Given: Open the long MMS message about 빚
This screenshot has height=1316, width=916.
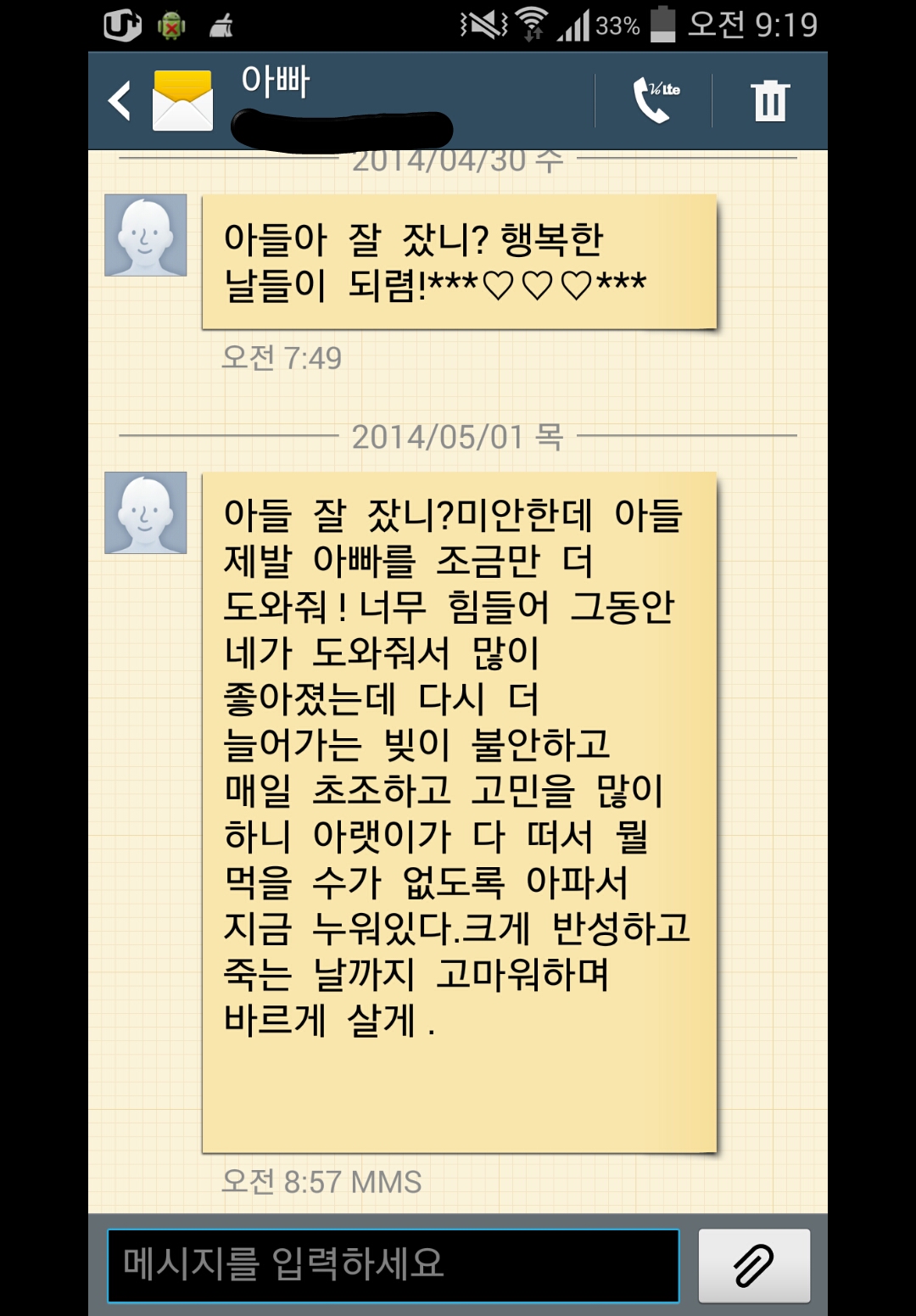Looking at the screenshot, I should point(459,812).
